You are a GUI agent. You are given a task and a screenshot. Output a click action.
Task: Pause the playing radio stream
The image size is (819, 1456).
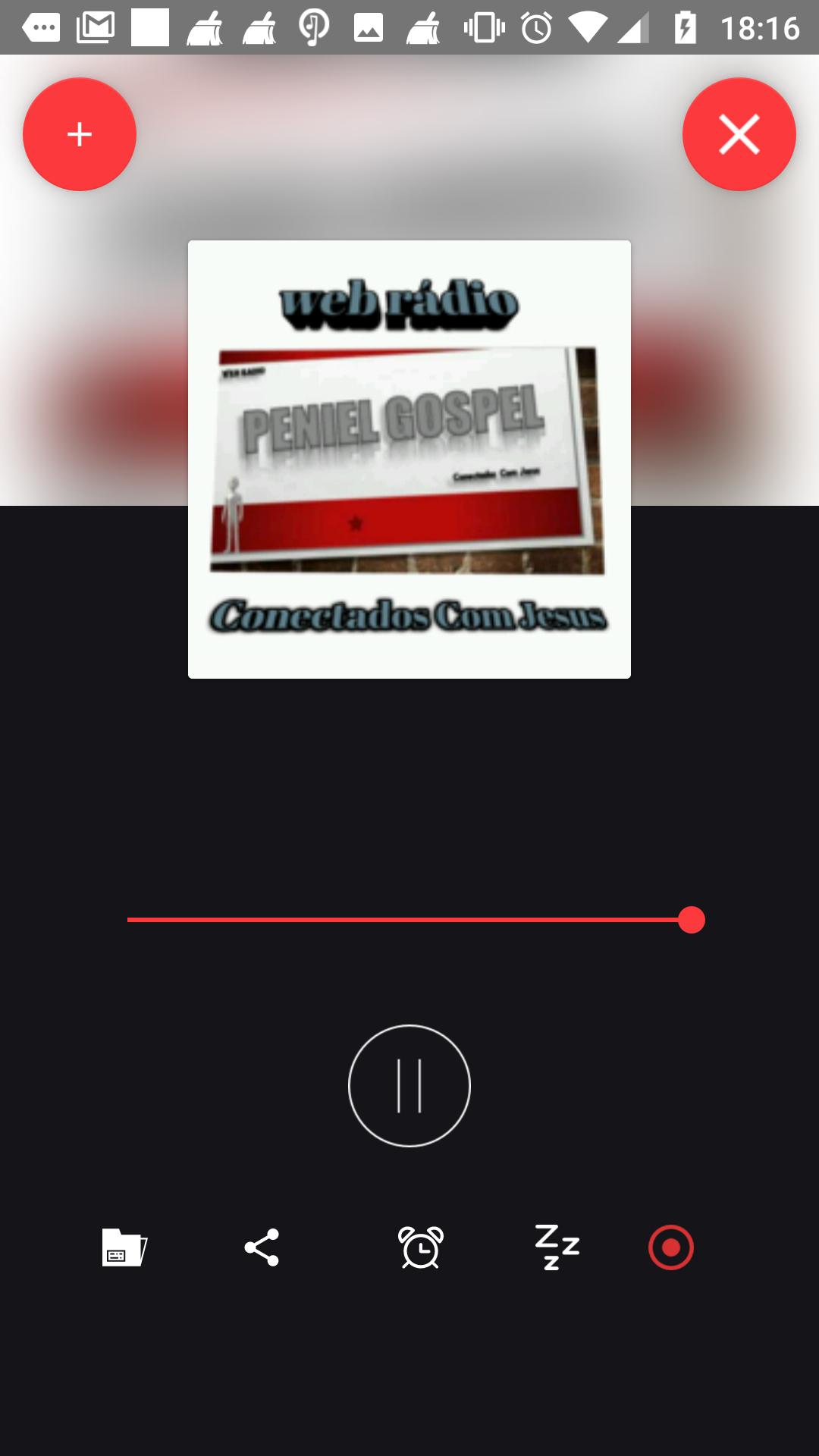[409, 1086]
